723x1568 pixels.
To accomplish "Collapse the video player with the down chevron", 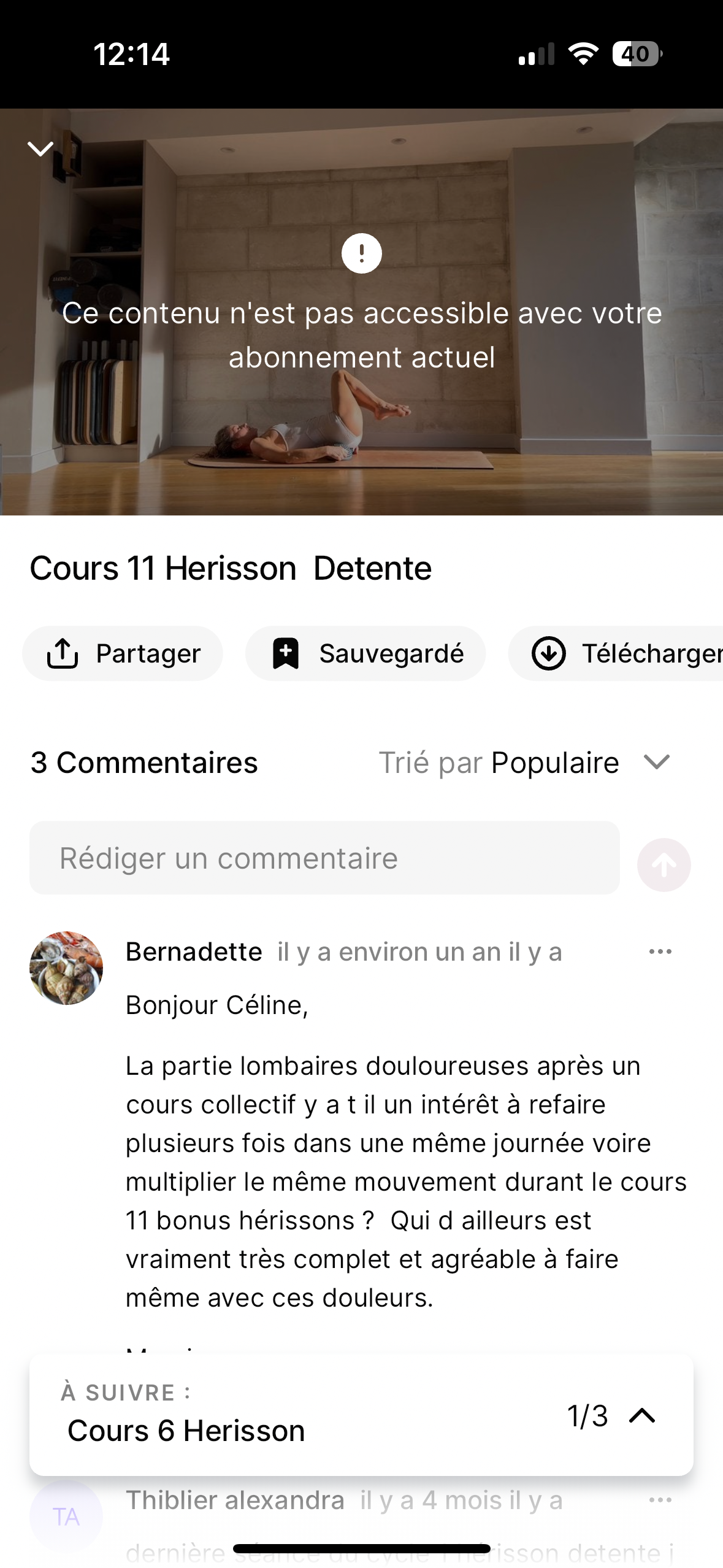I will 40,148.
